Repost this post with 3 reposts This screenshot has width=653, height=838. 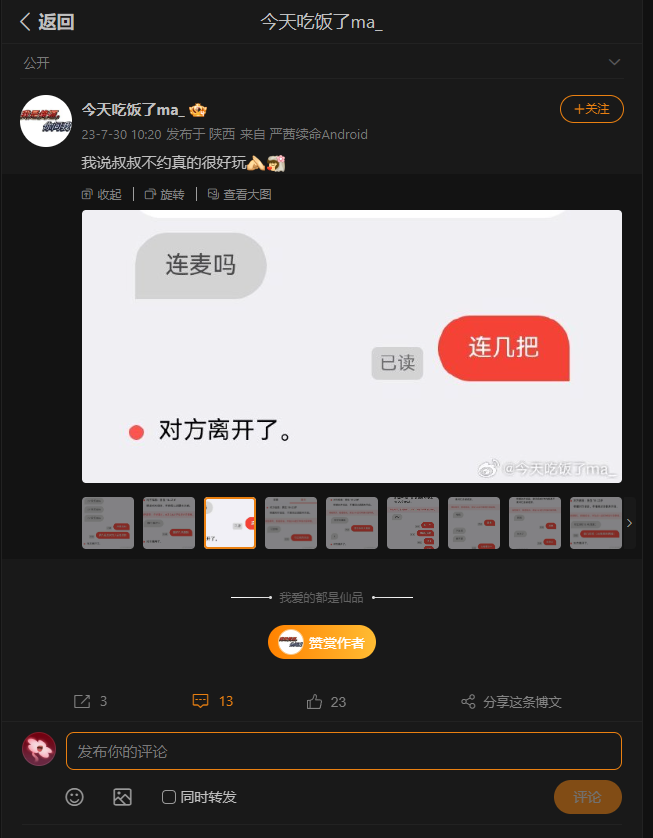[x=90, y=702]
